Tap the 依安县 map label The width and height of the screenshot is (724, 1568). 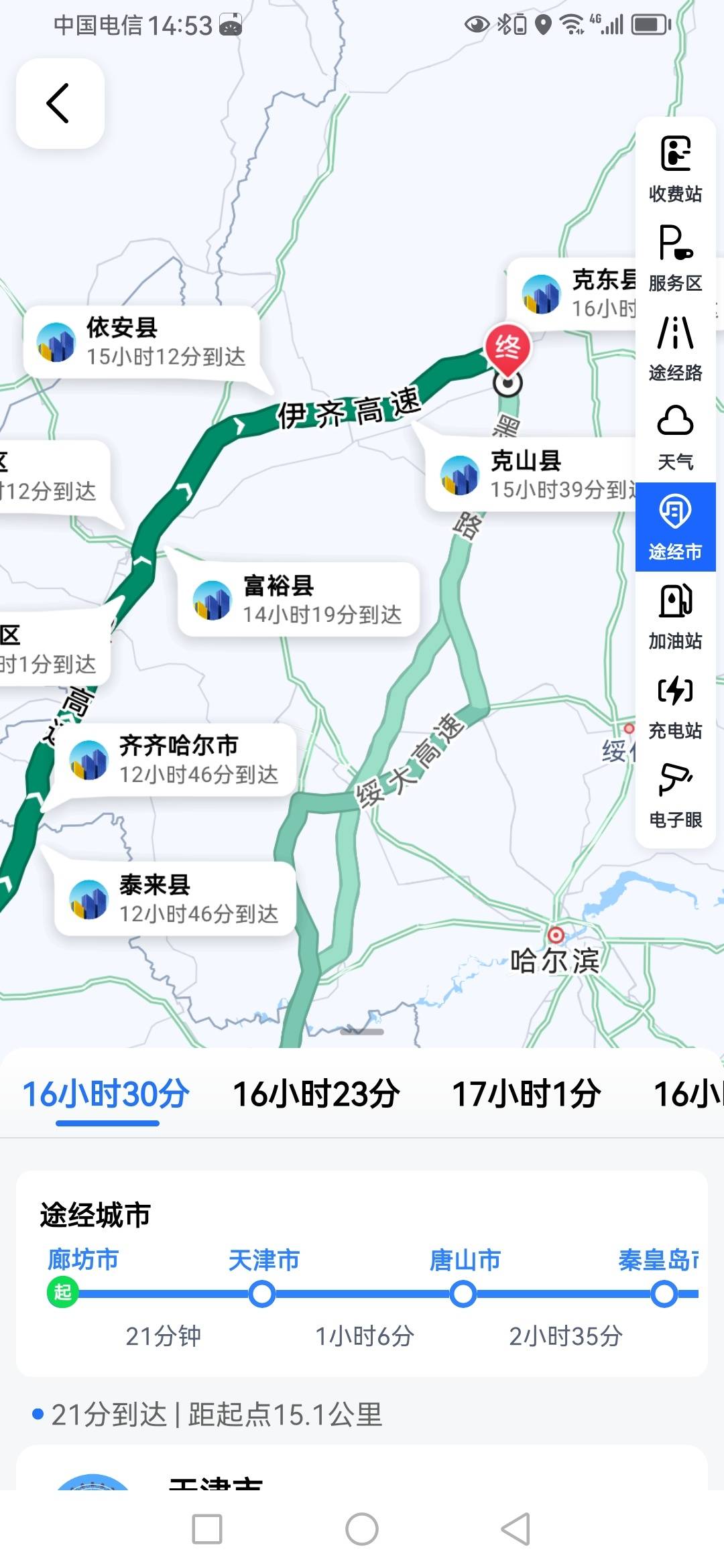point(142,342)
